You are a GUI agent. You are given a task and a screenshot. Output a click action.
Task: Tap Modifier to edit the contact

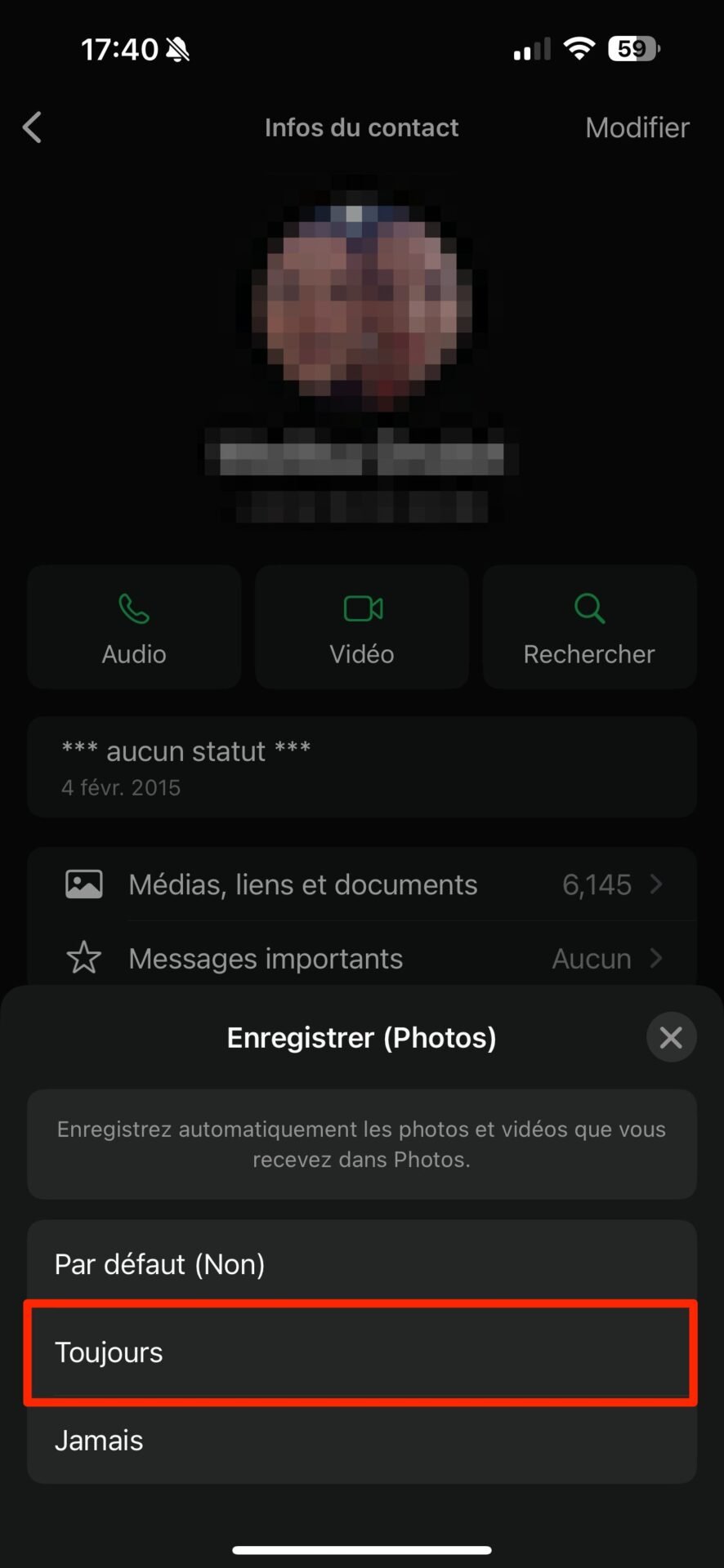coord(637,127)
